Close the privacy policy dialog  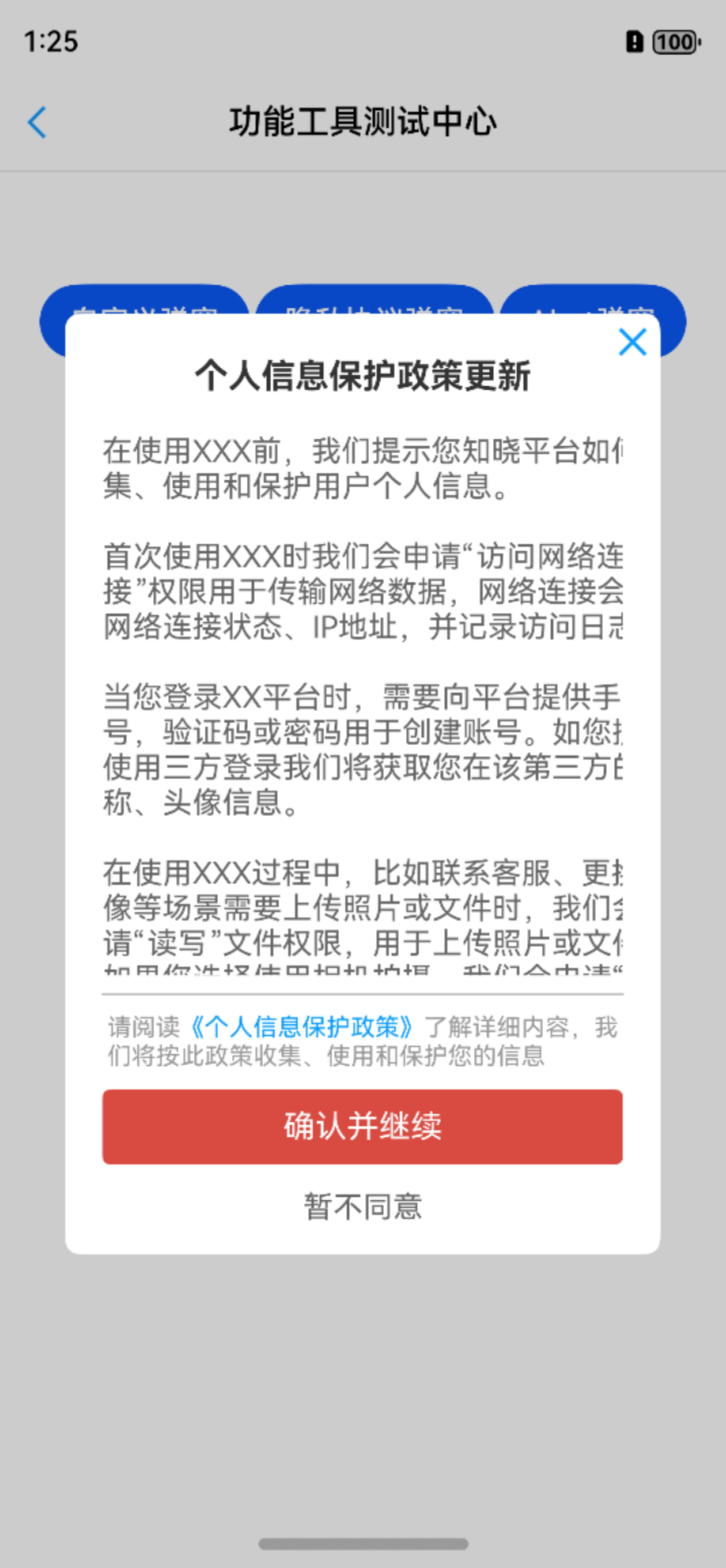(x=632, y=342)
